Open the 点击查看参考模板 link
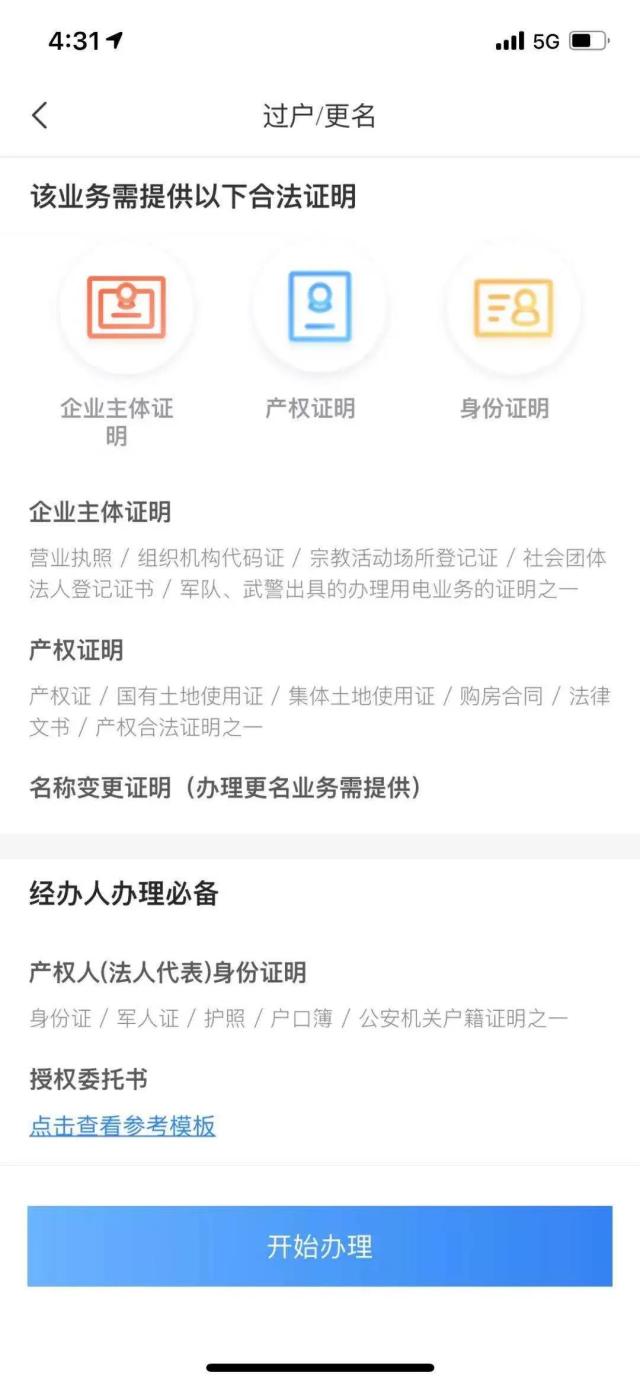The height and width of the screenshot is (1385, 640). click(122, 1126)
